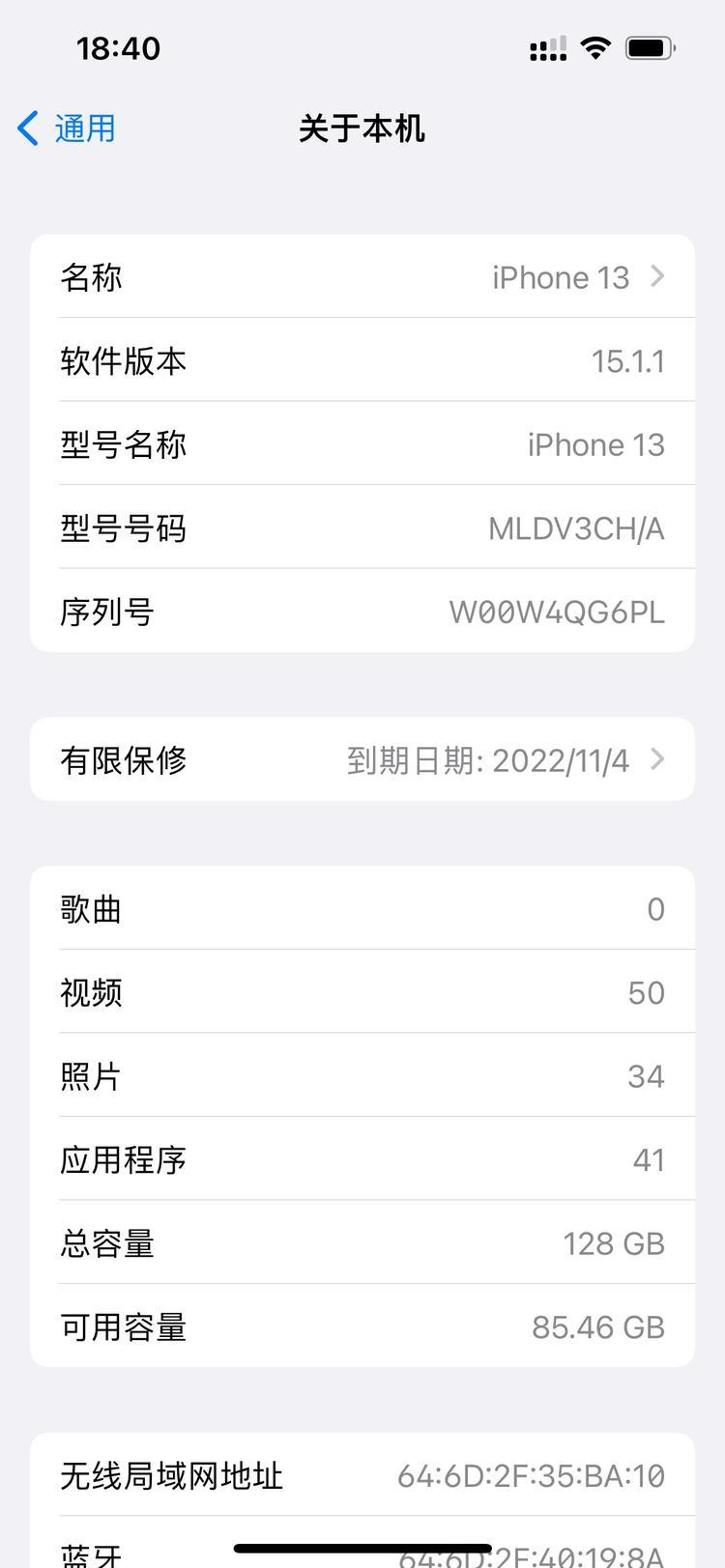Screen dimensions: 725x1568
Task: Open 有限保修 warranty details
Action: [x=362, y=760]
